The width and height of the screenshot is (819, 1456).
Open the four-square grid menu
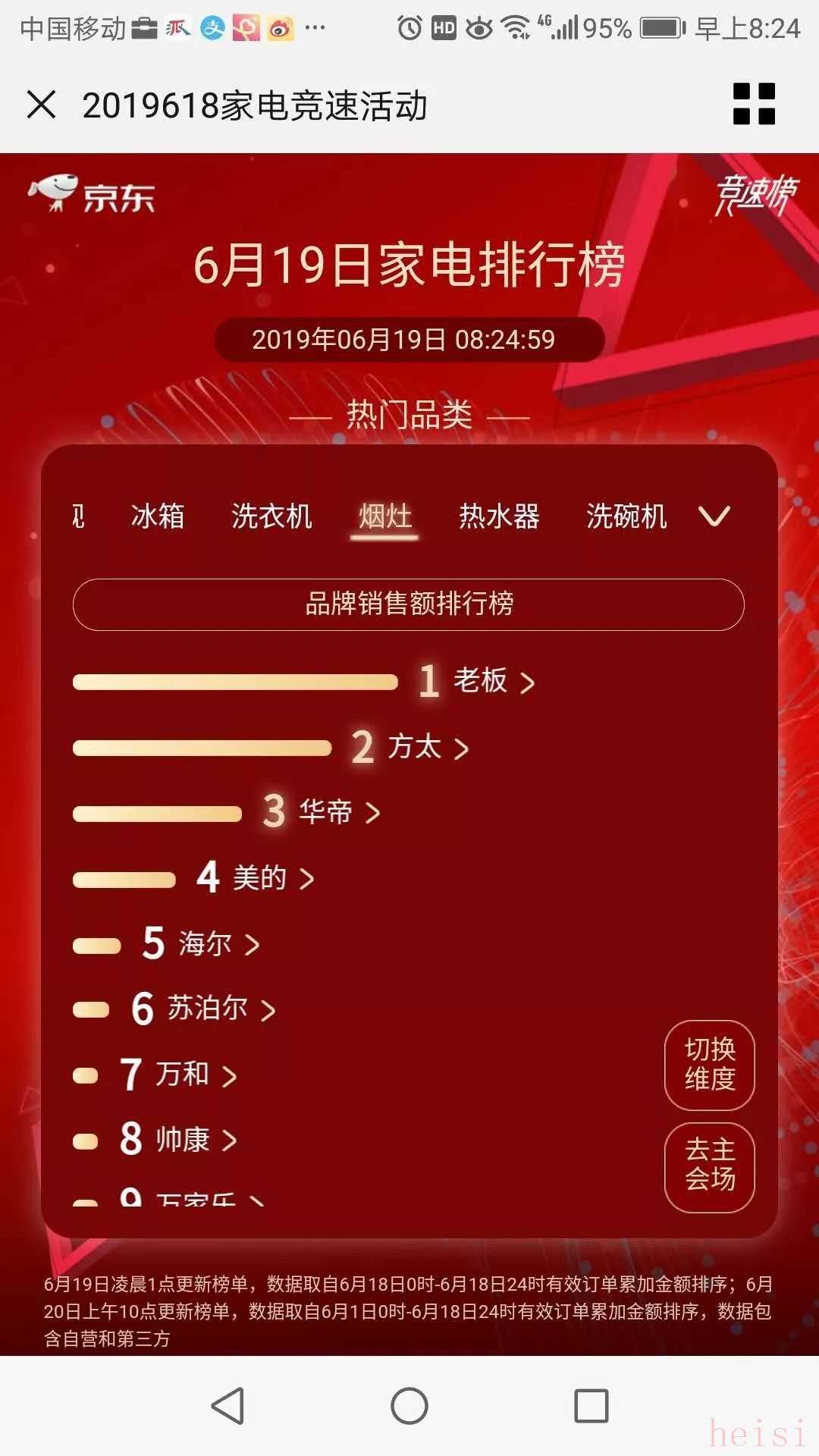754,104
